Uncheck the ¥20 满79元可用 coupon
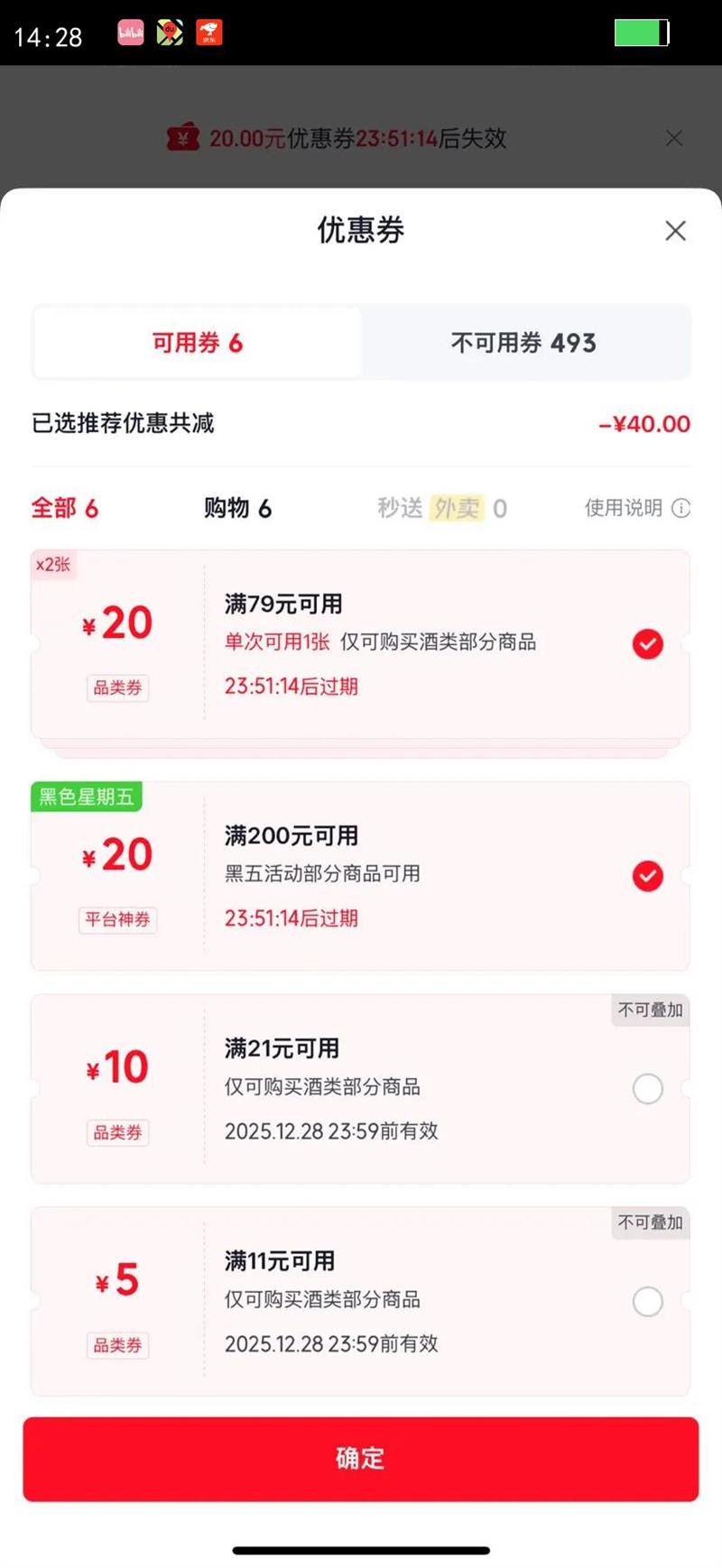722x1568 pixels. coord(647,644)
